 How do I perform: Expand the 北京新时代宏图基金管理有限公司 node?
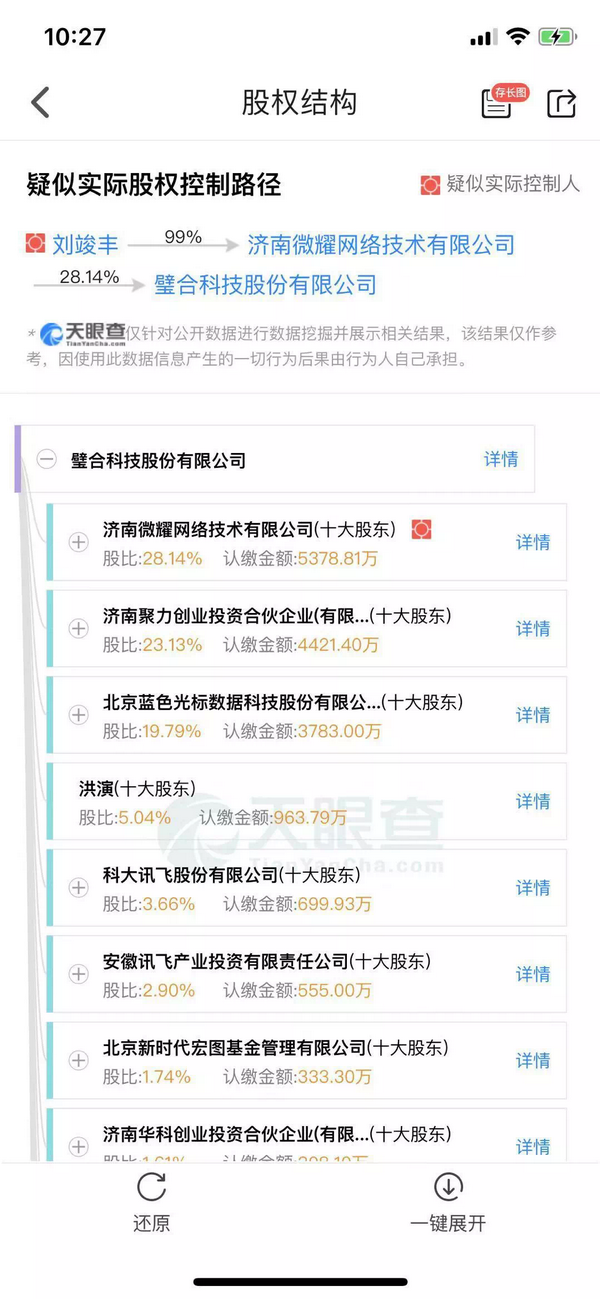coord(78,1060)
